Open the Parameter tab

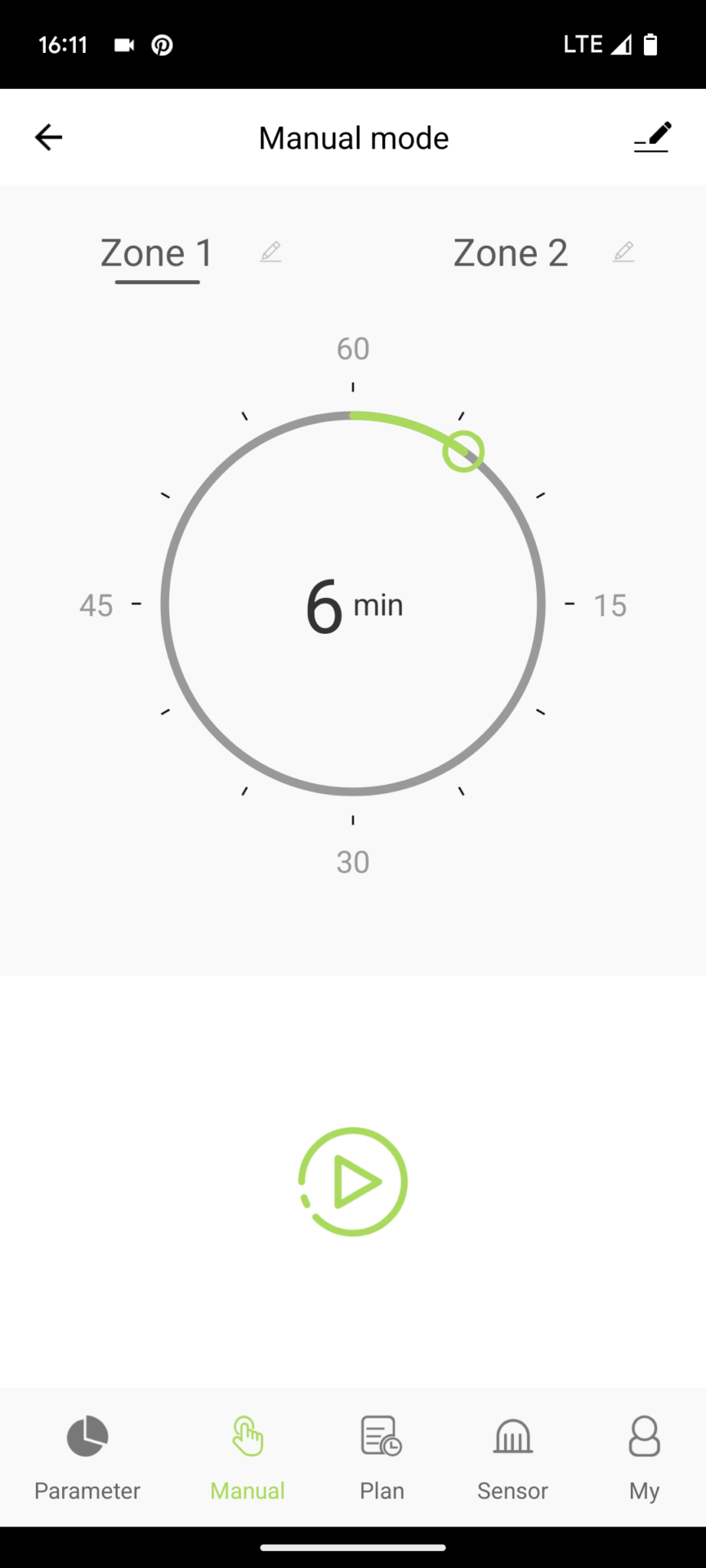click(87, 1459)
